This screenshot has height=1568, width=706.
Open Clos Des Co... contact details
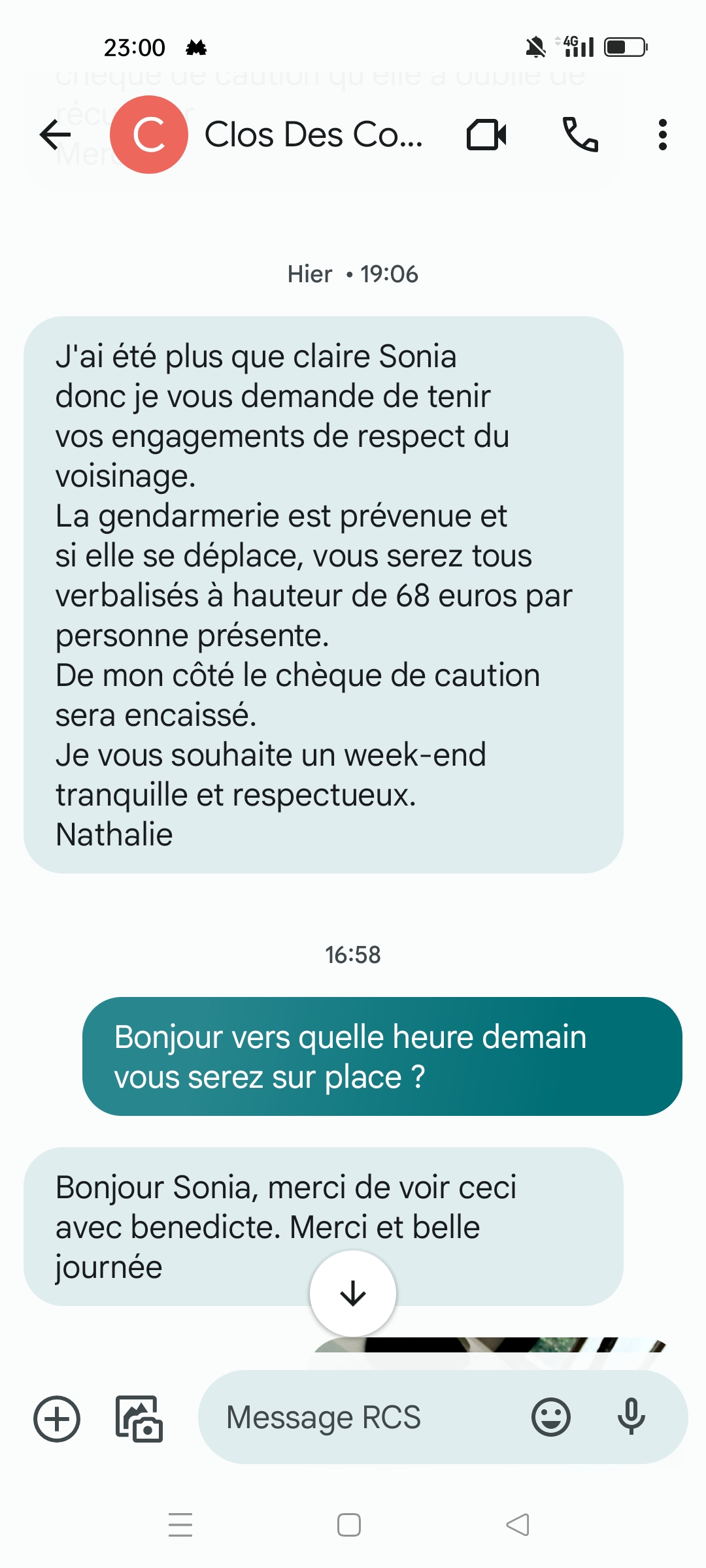click(x=312, y=135)
